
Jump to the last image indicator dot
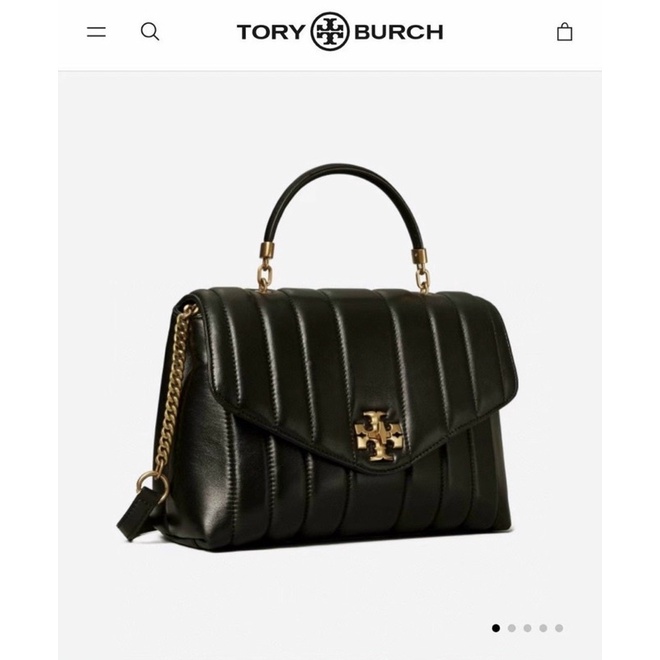pyautogui.click(x=559, y=628)
